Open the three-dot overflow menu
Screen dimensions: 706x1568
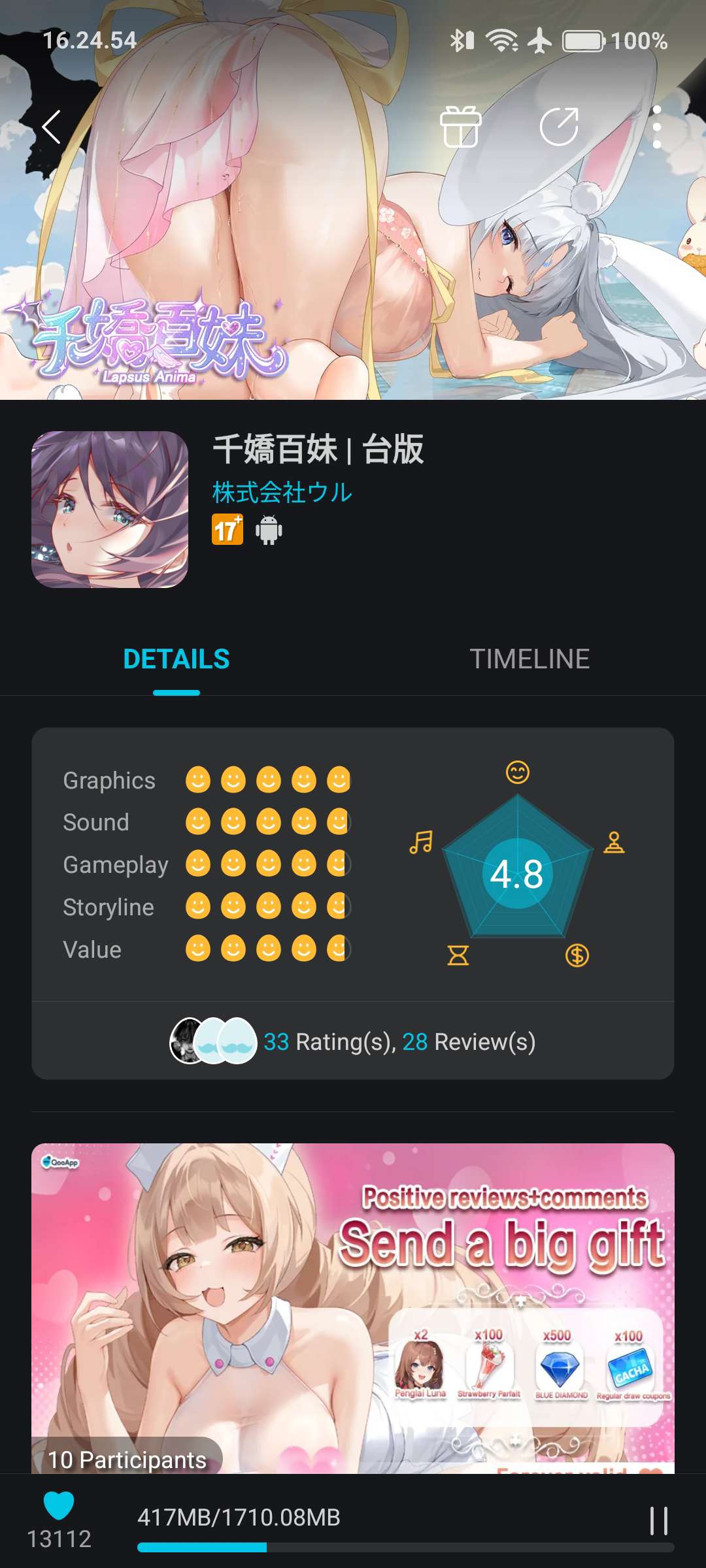coord(657,127)
